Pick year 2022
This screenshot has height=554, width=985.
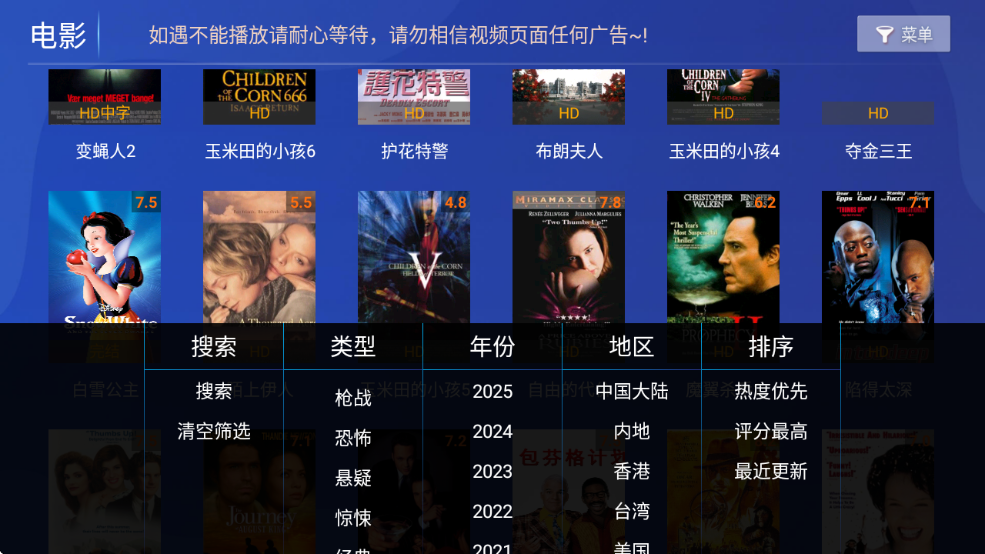tap(492, 511)
